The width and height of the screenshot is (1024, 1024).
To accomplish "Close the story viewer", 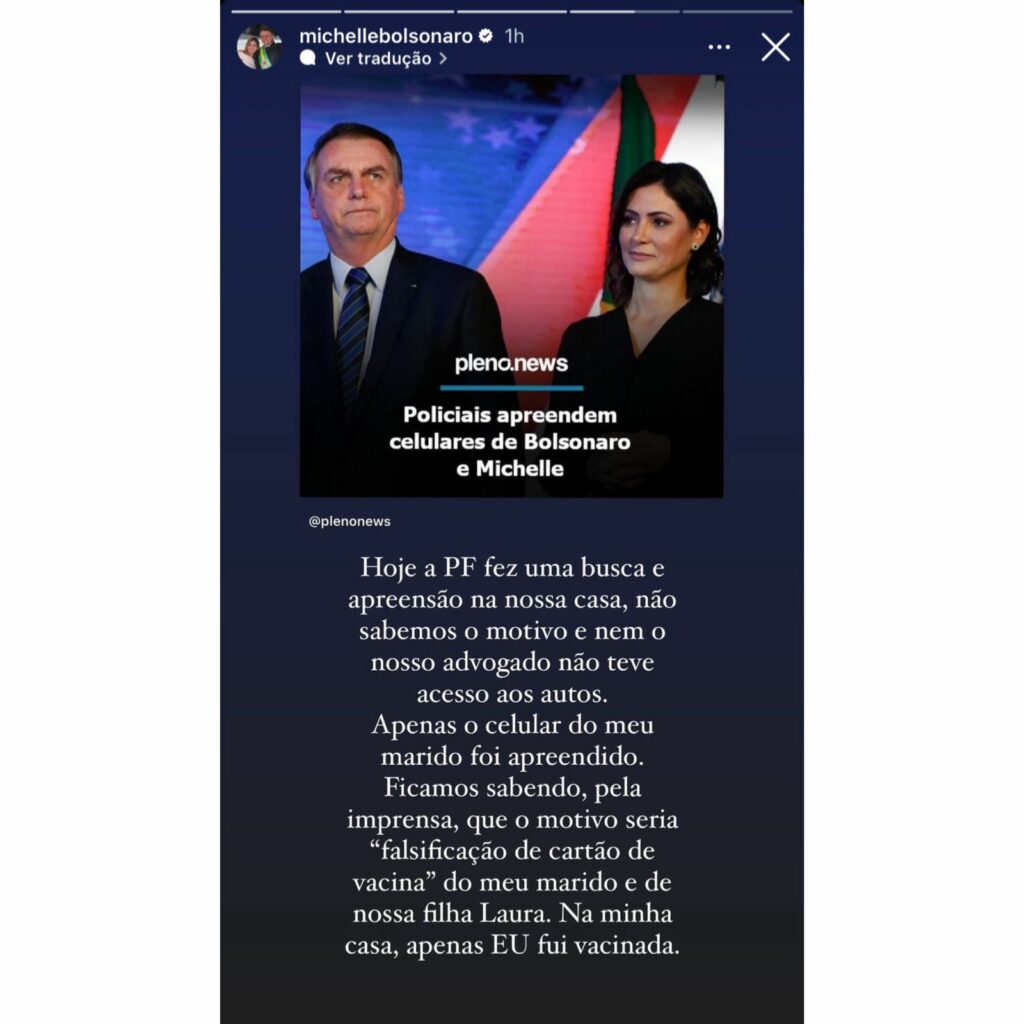I will tap(775, 47).
